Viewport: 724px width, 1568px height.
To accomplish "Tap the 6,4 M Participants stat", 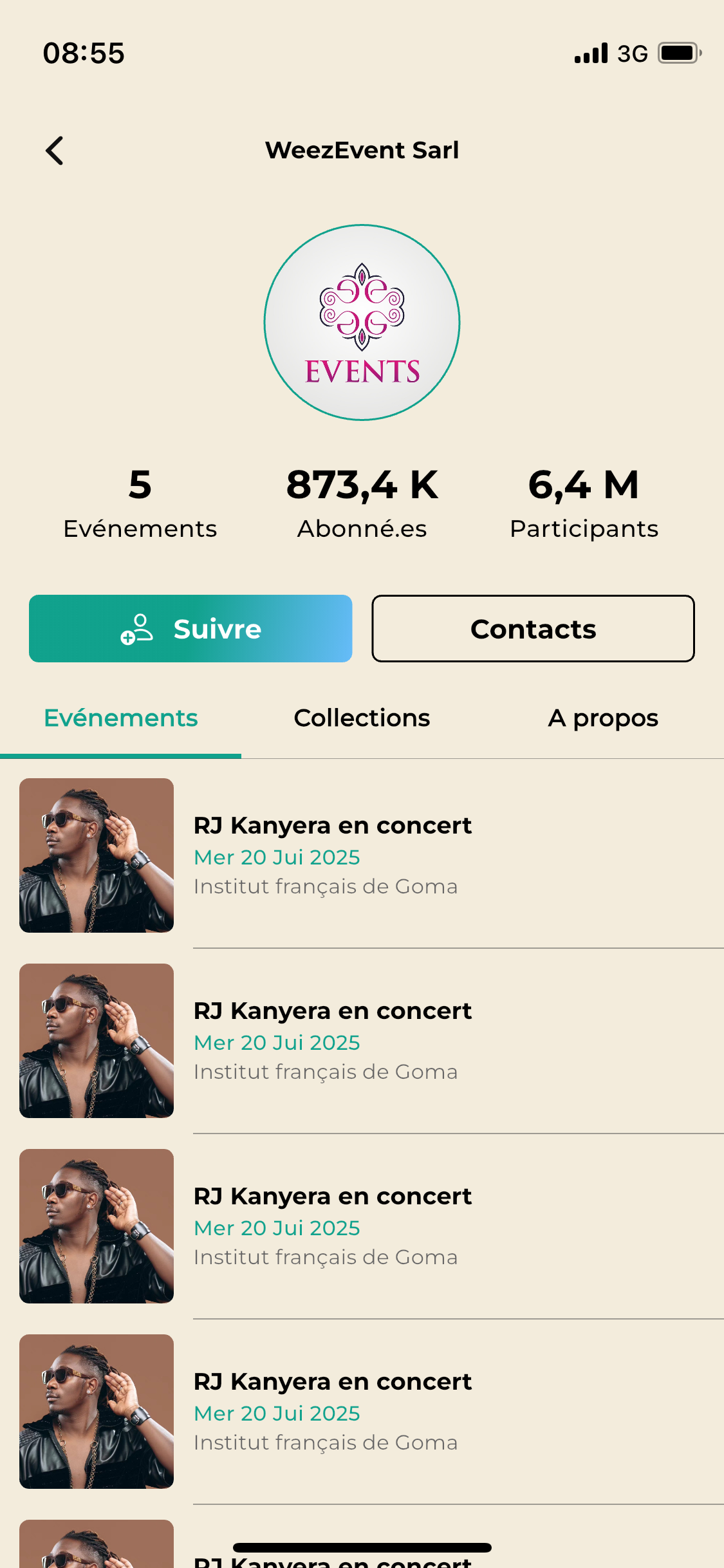I will [584, 502].
